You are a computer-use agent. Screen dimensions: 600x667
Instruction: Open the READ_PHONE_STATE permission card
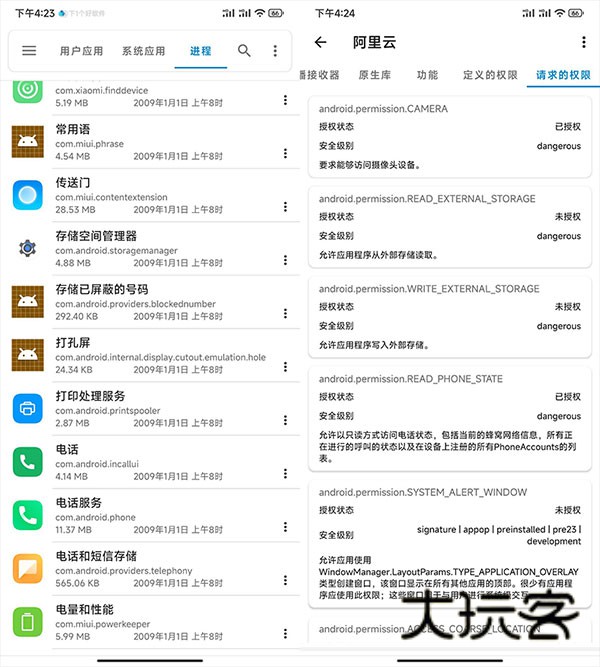pyautogui.click(x=450, y=418)
